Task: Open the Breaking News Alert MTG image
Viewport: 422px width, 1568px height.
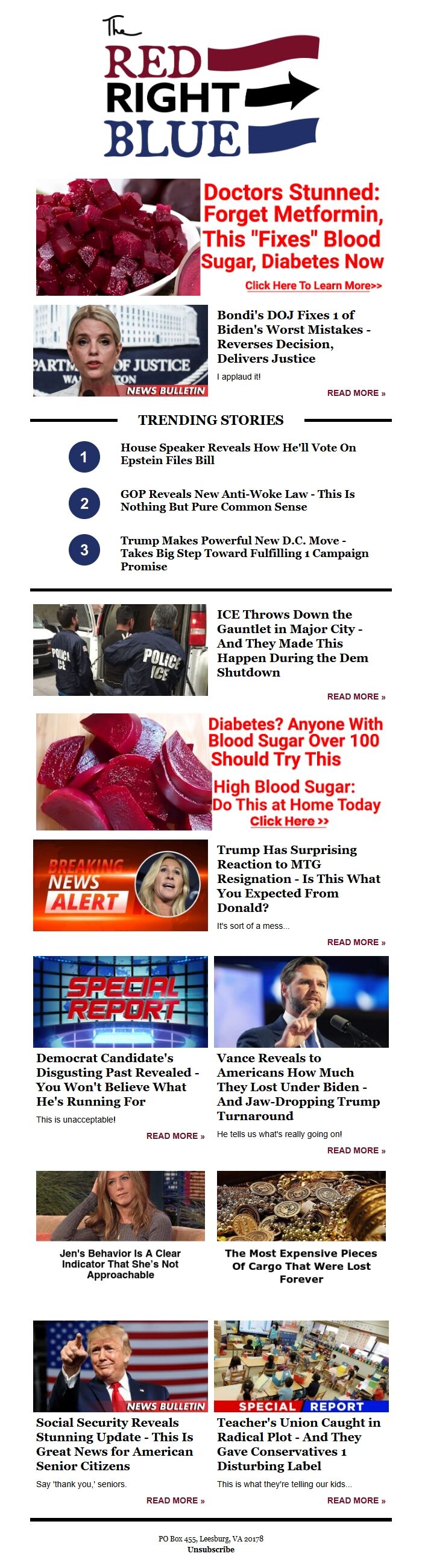Action: [121, 885]
